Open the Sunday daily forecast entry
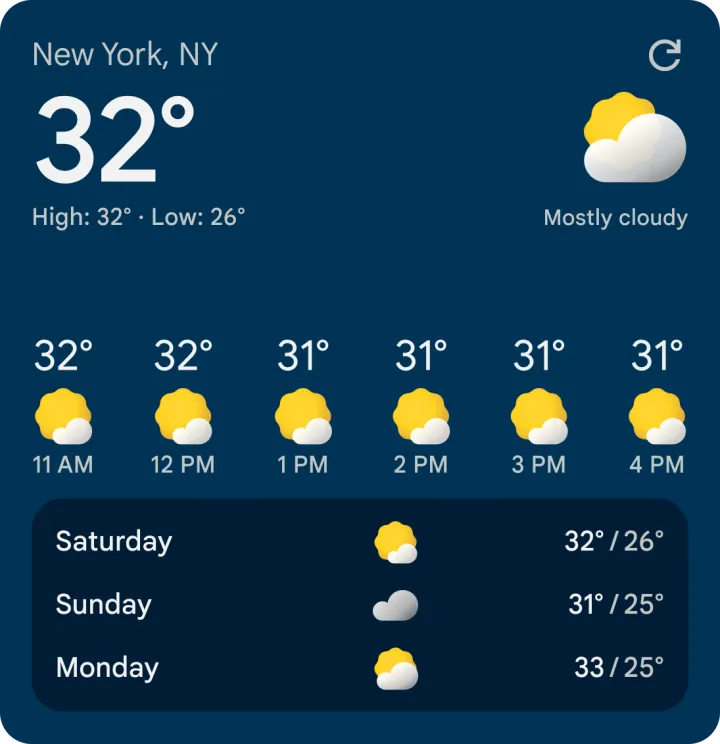This screenshot has height=744, width=720. point(360,603)
